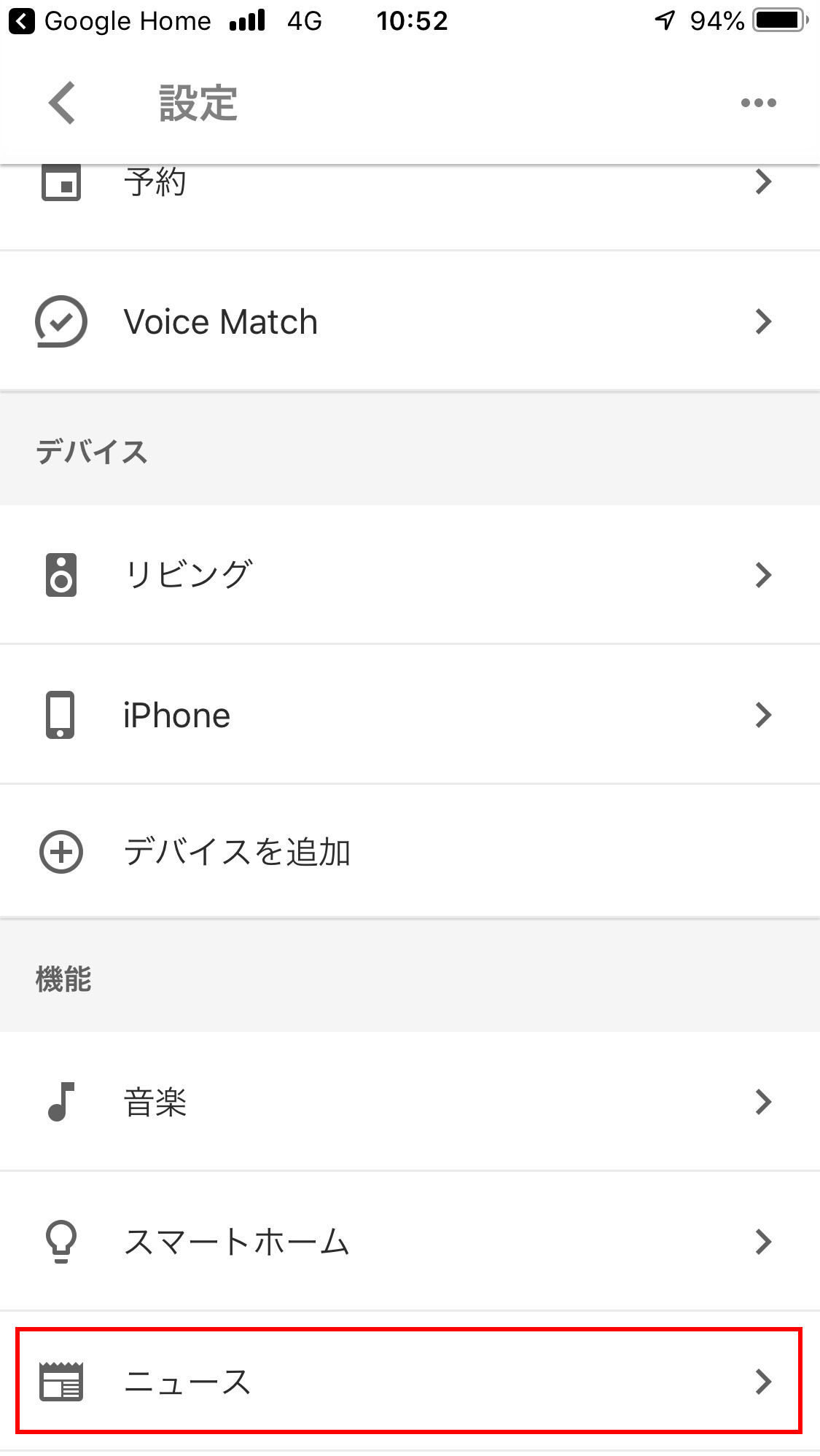Tap the iPhone smartphone icon

coord(61,715)
